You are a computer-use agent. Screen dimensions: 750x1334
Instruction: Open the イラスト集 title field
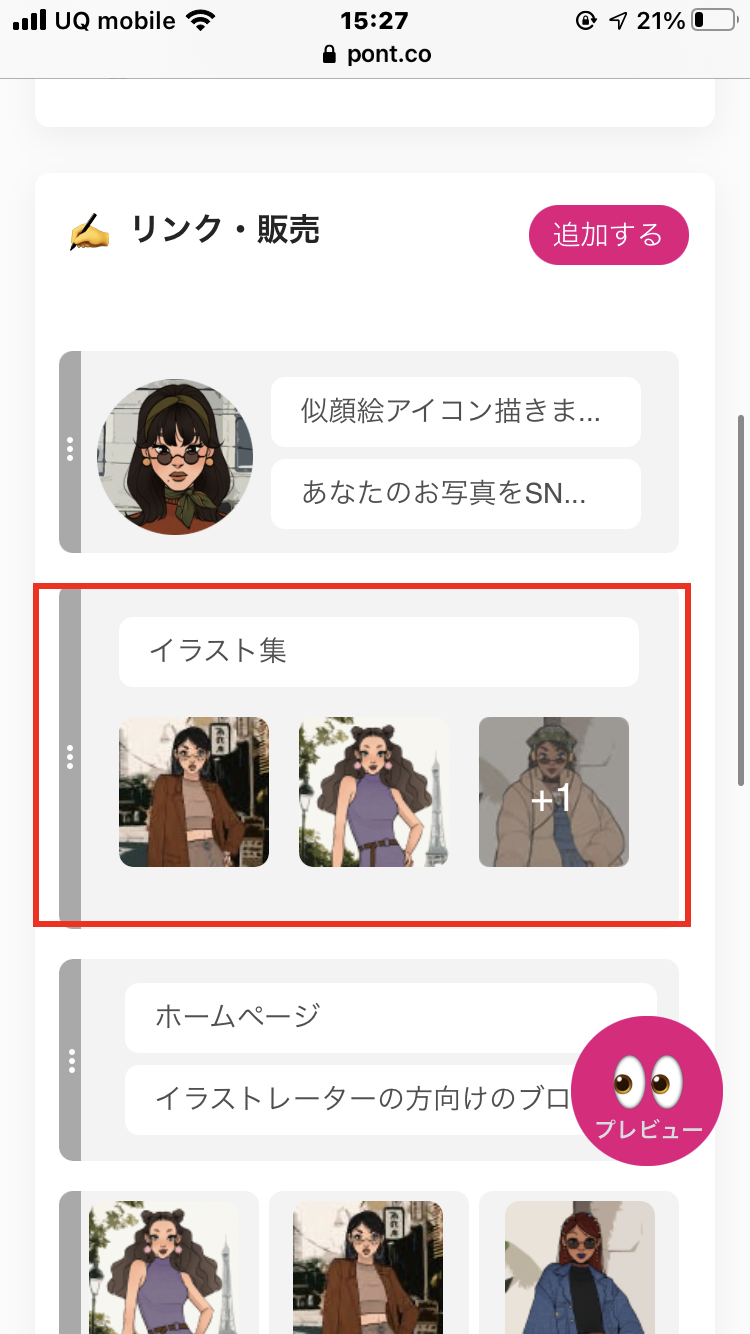coord(379,652)
